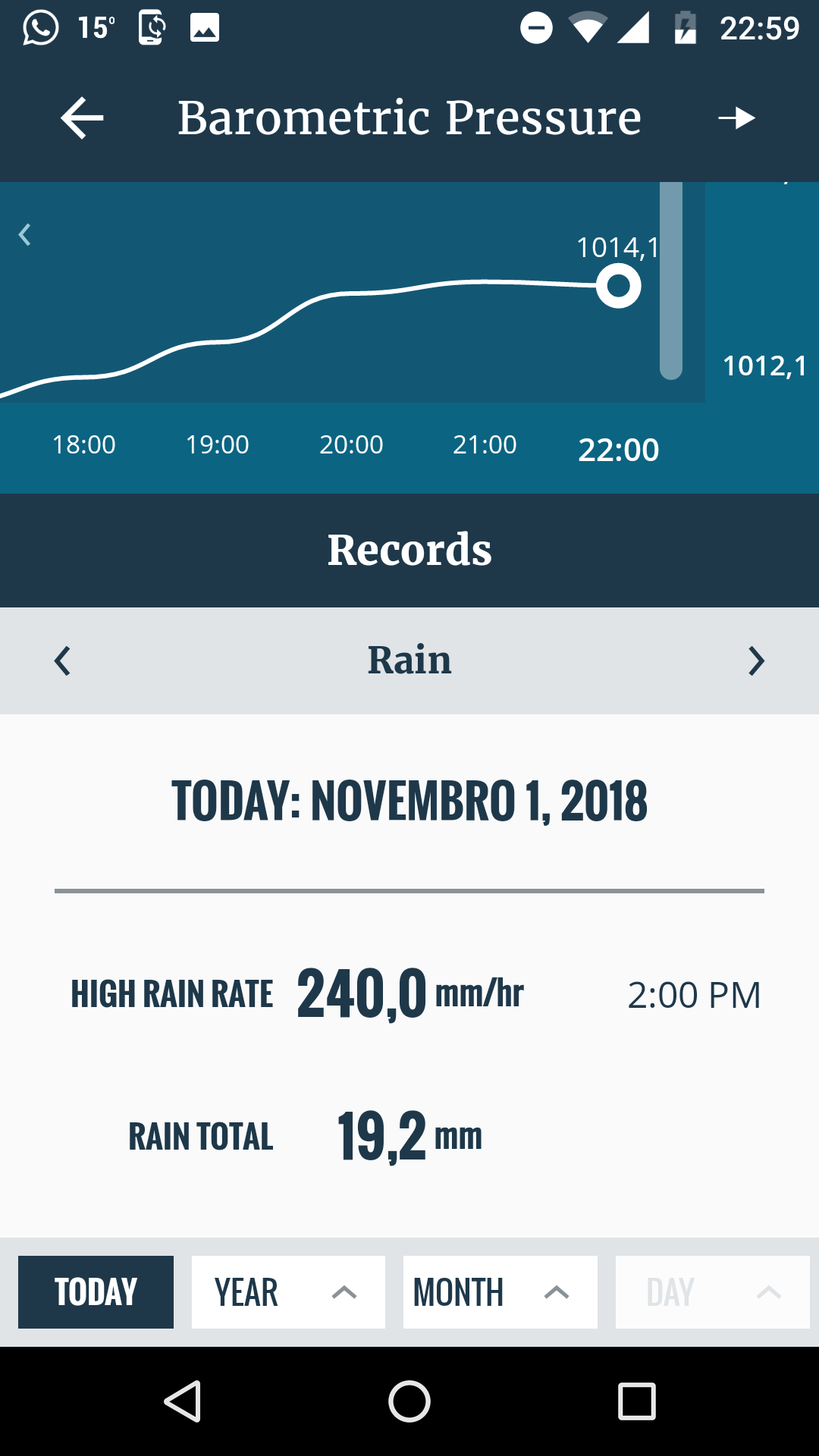
Task: Tap the system back button
Action: point(183,1401)
